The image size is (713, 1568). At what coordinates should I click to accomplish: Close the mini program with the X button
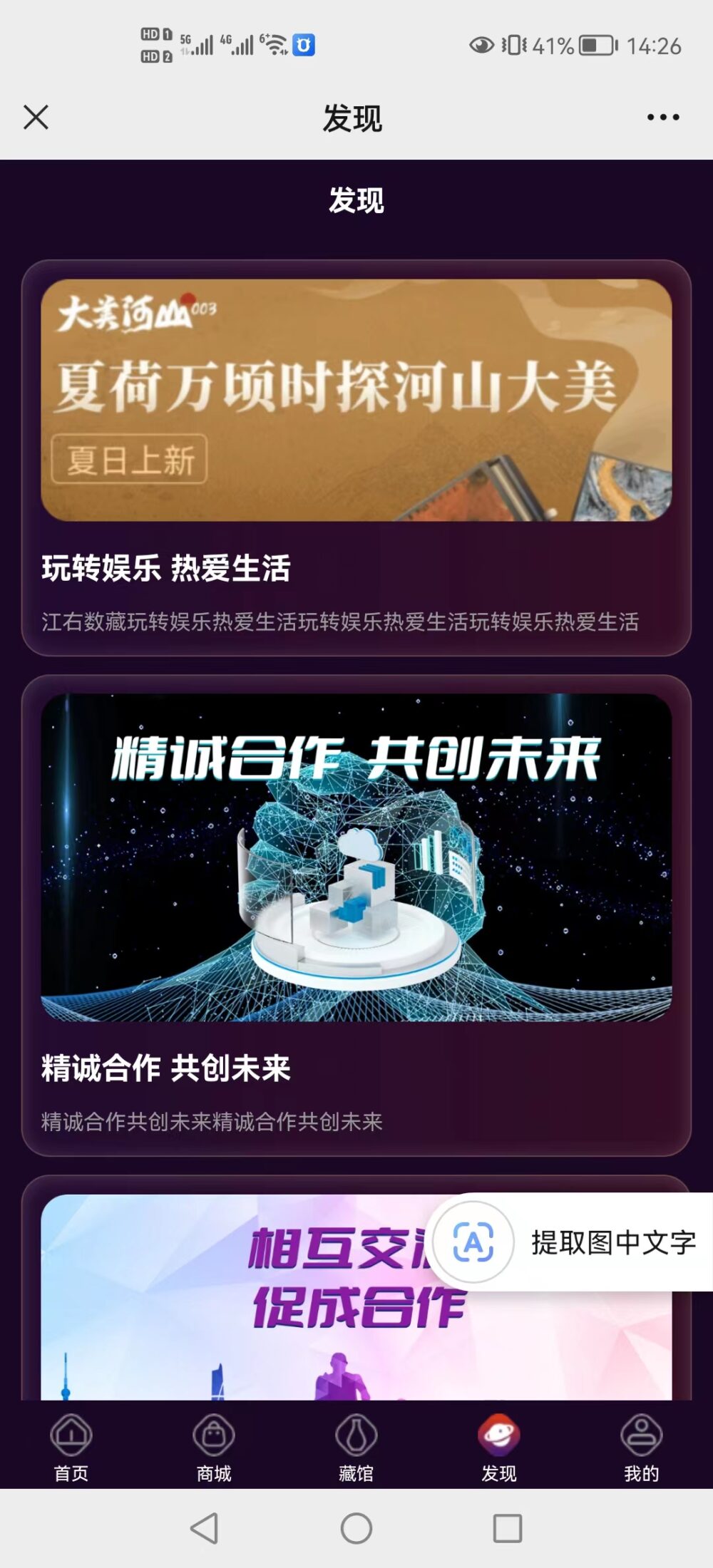(x=34, y=118)
